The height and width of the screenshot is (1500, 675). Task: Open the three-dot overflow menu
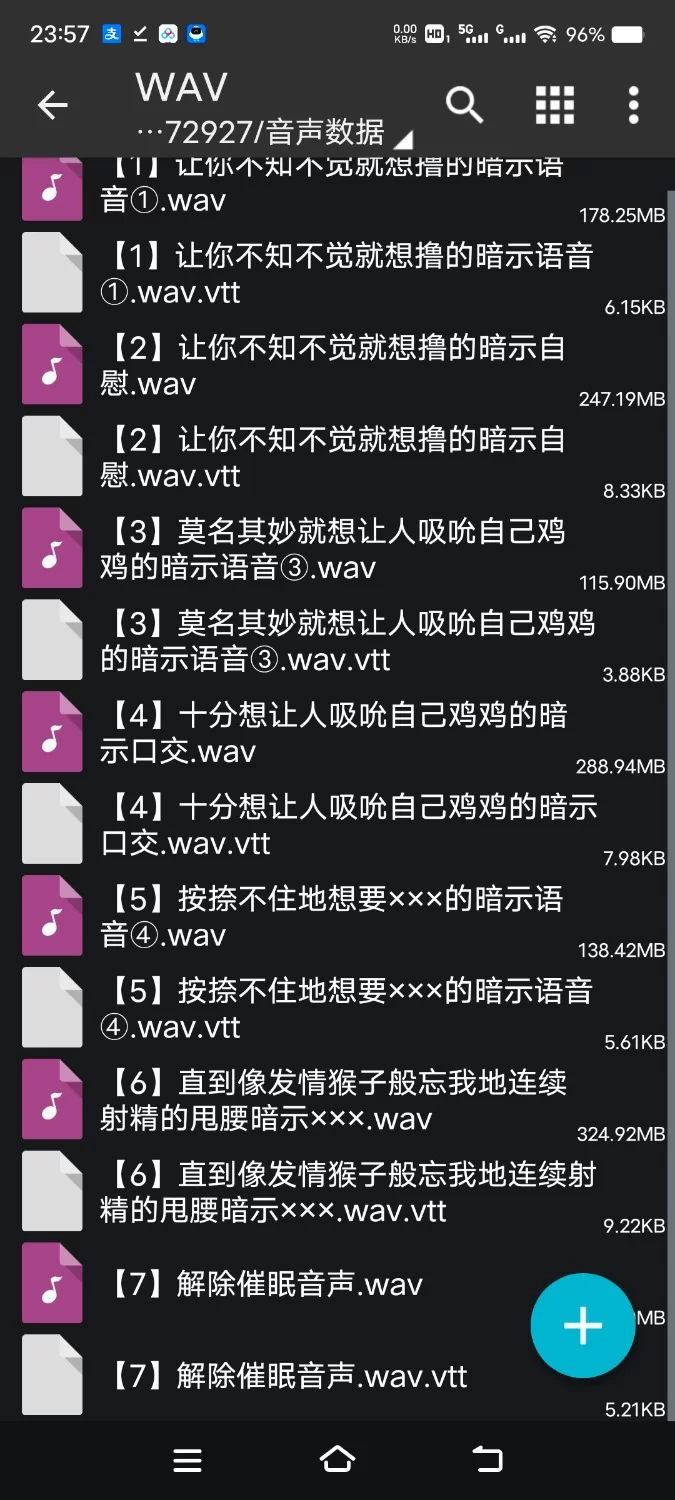[x=633, y=105]
